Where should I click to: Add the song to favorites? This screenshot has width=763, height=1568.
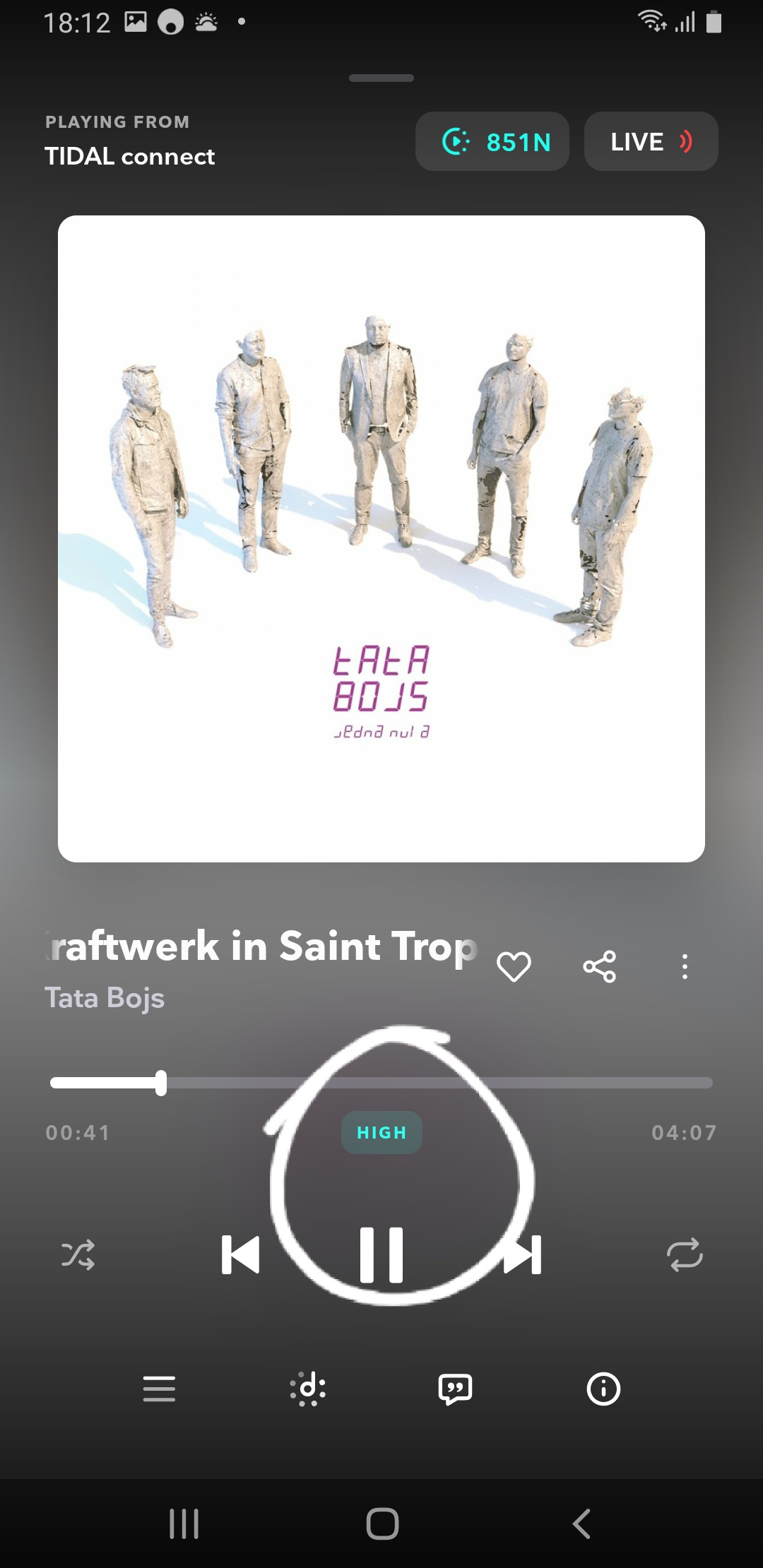point(514,966)
